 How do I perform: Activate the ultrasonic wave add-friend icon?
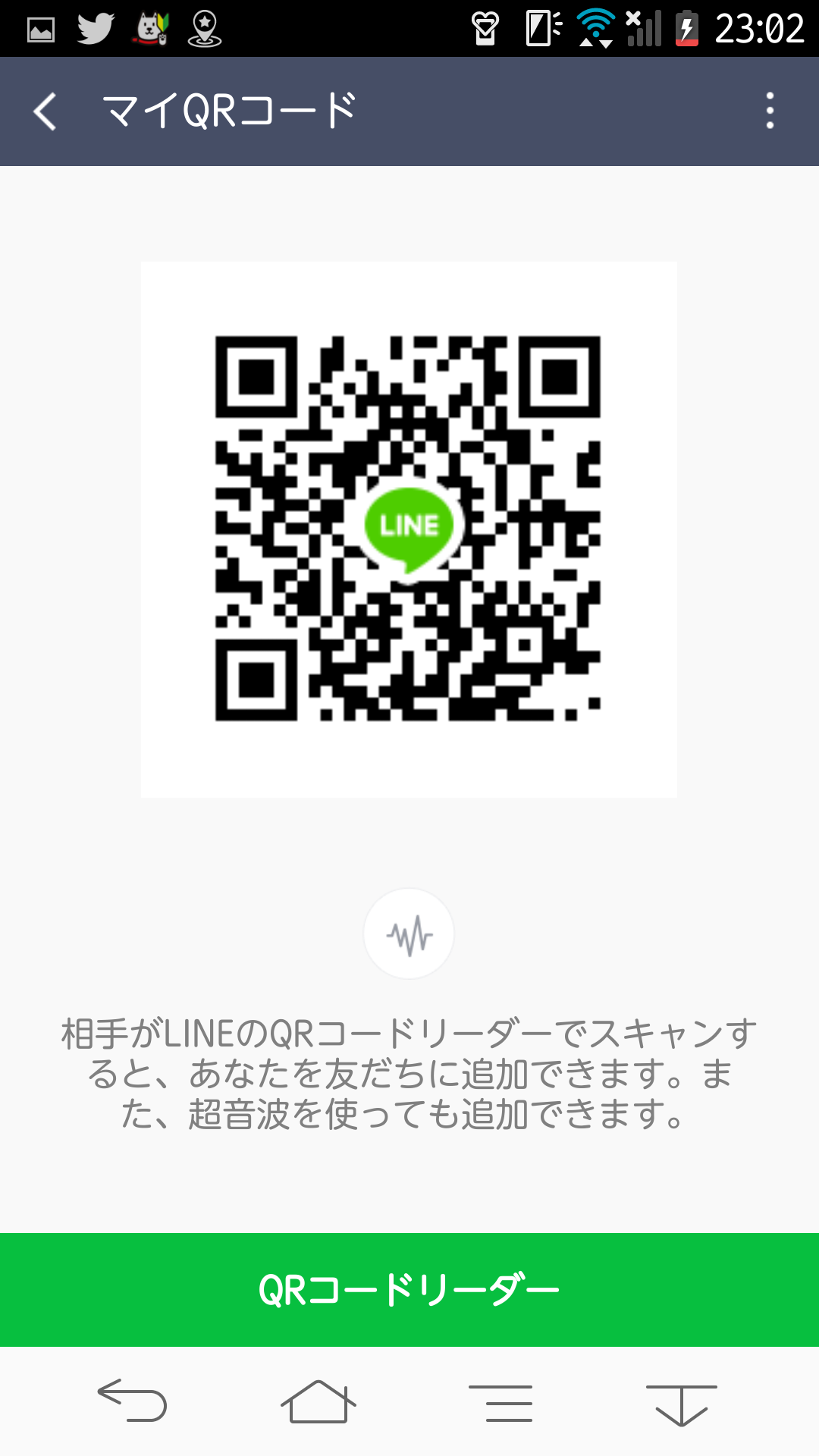[409, 934]
